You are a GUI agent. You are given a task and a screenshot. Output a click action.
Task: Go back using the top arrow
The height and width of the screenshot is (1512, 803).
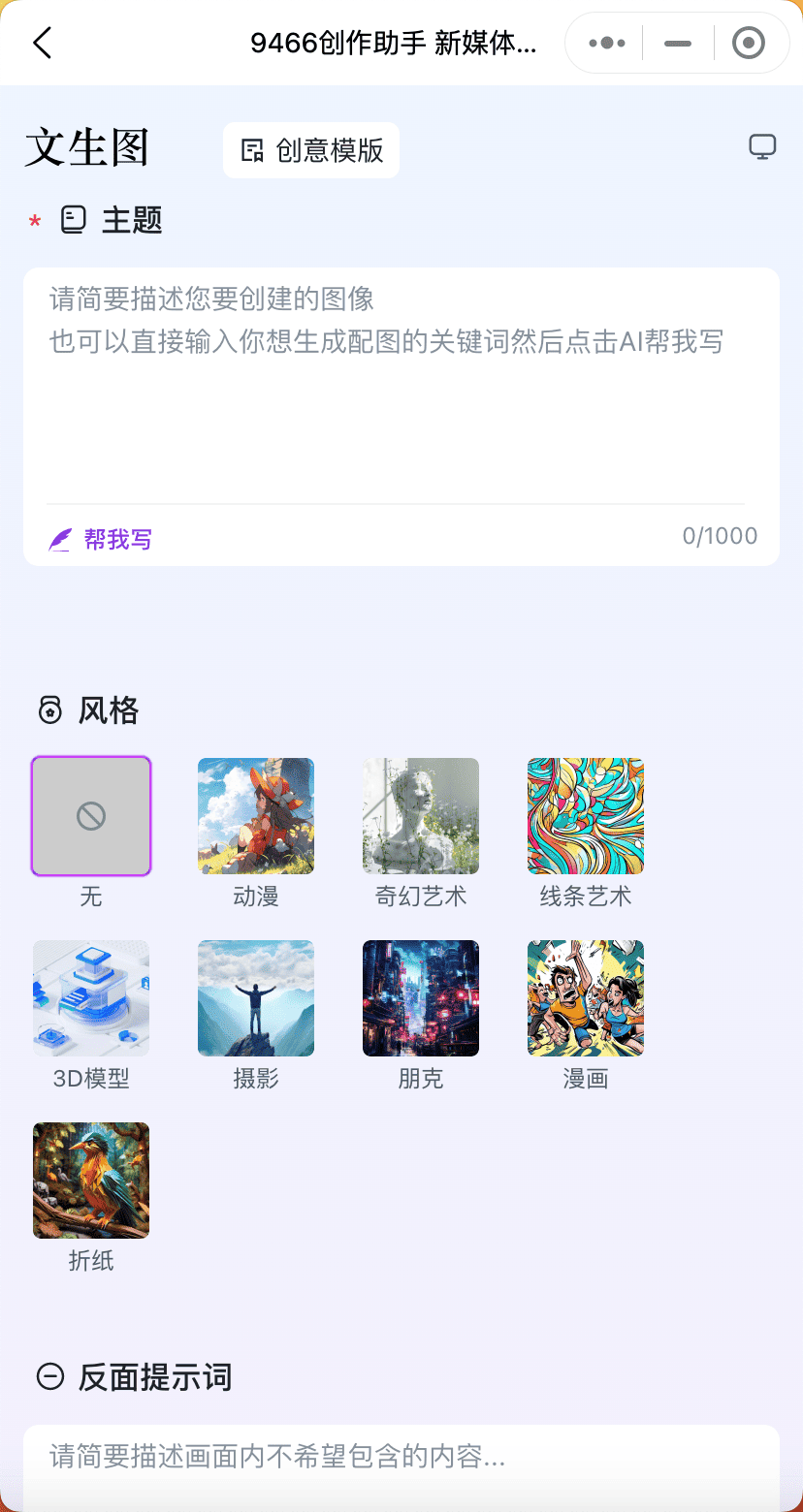coord(42,44)
